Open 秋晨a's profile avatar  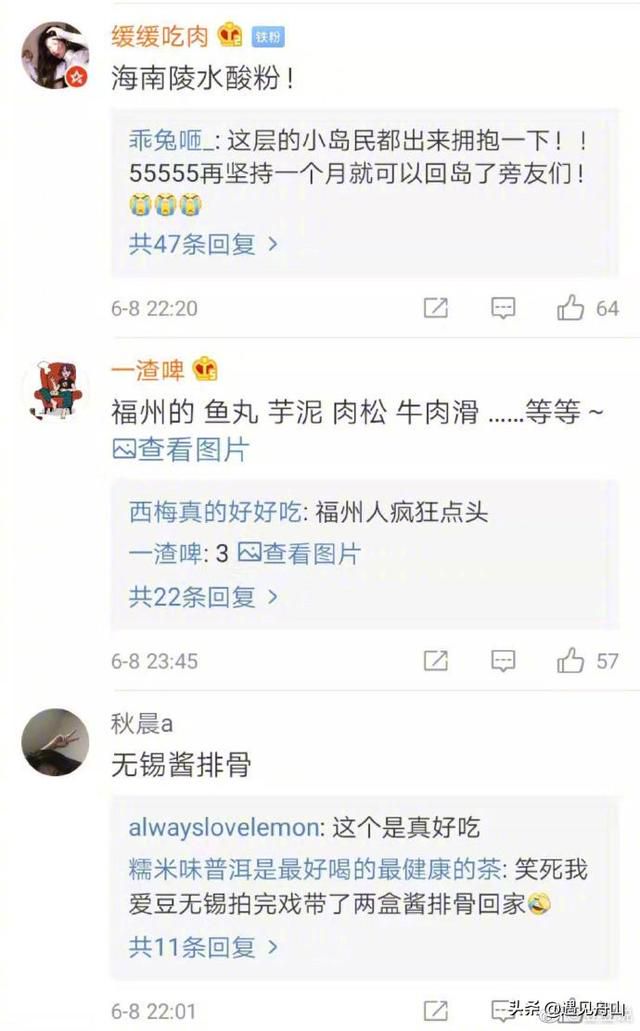pyautogui.click(x=56, y=742)
